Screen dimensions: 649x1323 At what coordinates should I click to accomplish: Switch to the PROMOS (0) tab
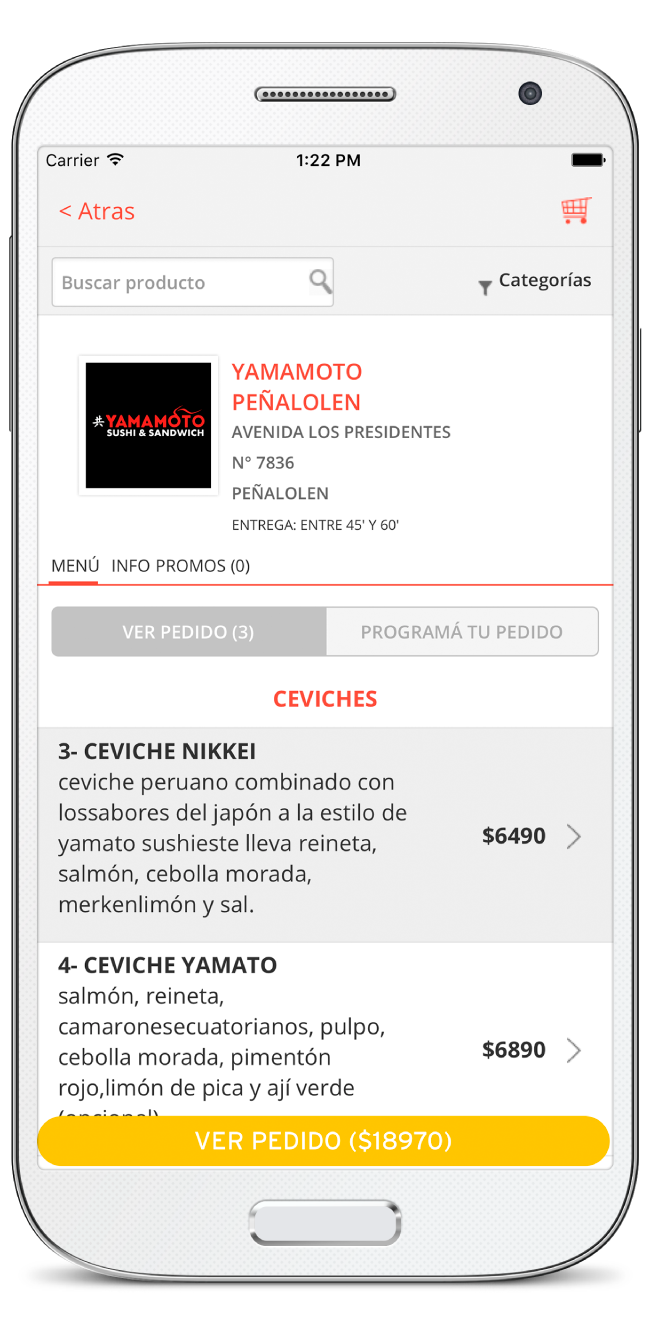(203, 566)
